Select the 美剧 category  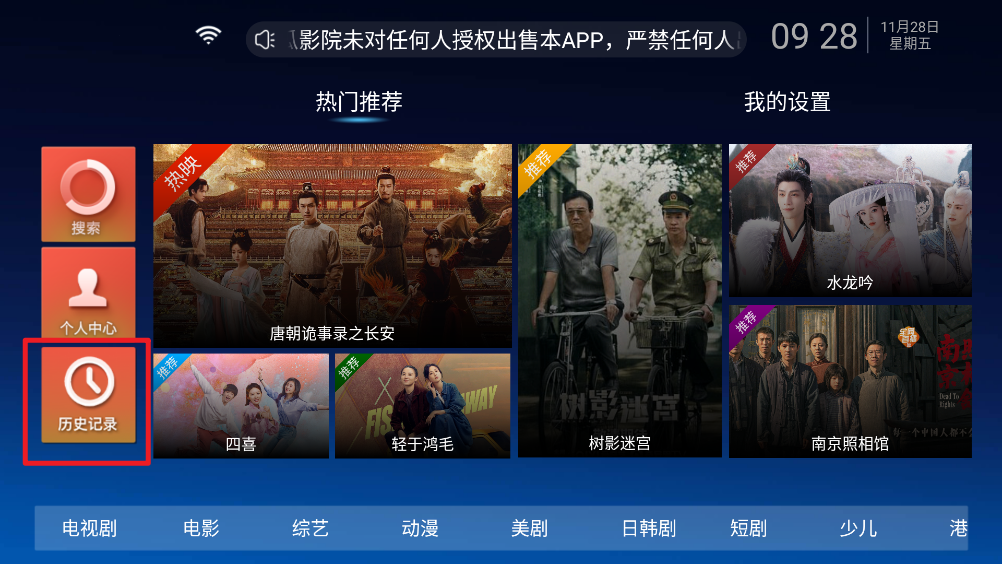click(x=529, y=528)
